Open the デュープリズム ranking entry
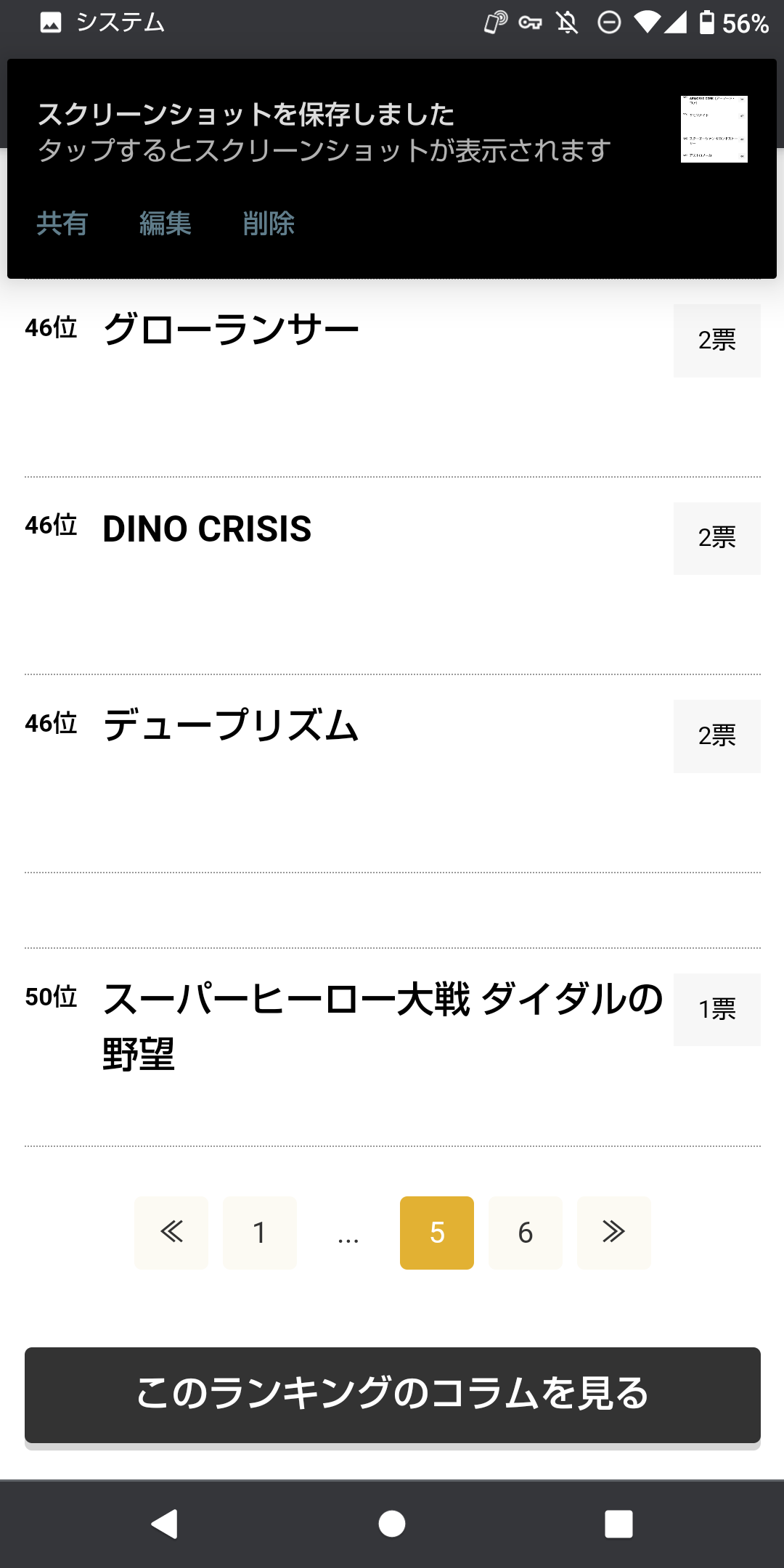The width and height of the screenshot is (784, 1568). 231,726
